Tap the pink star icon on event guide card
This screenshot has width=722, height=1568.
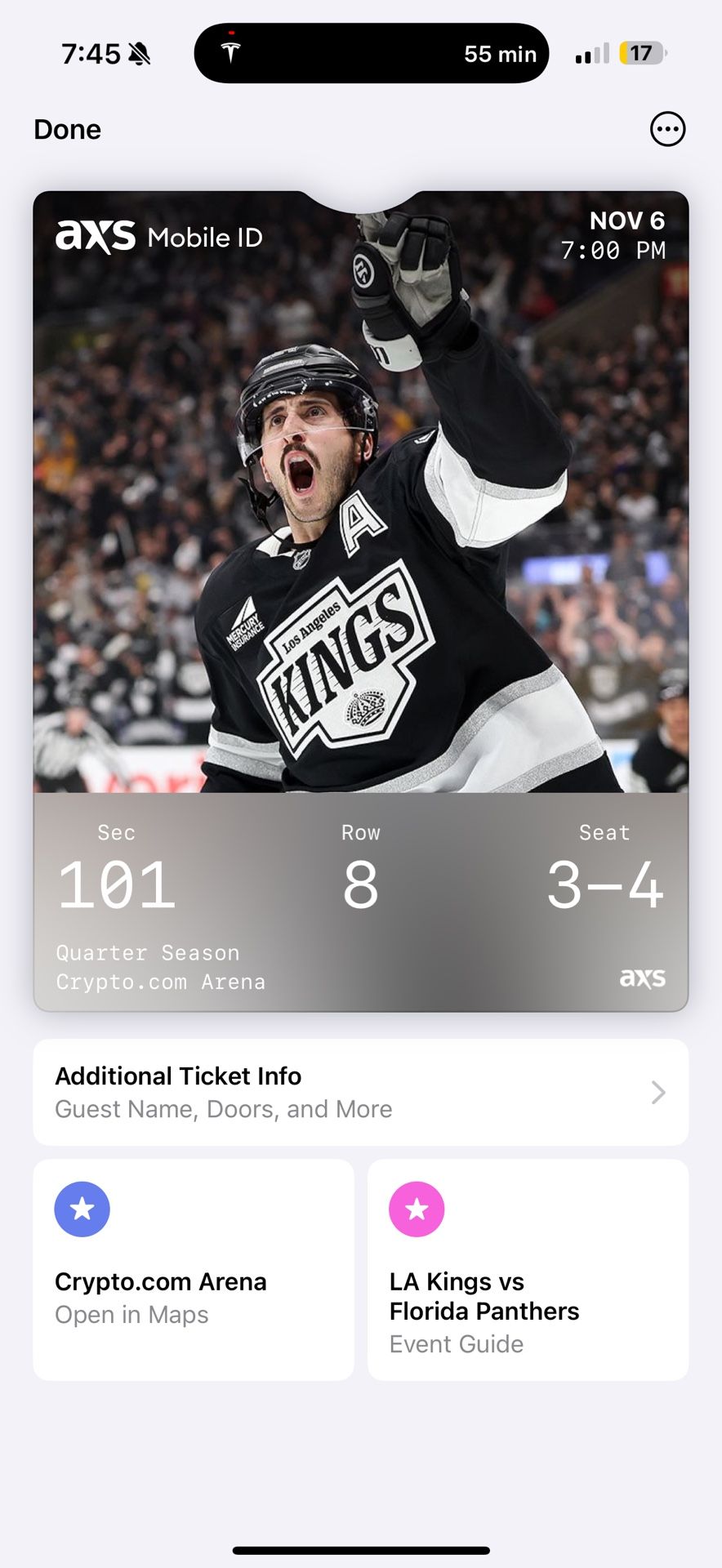(417, 1209)
